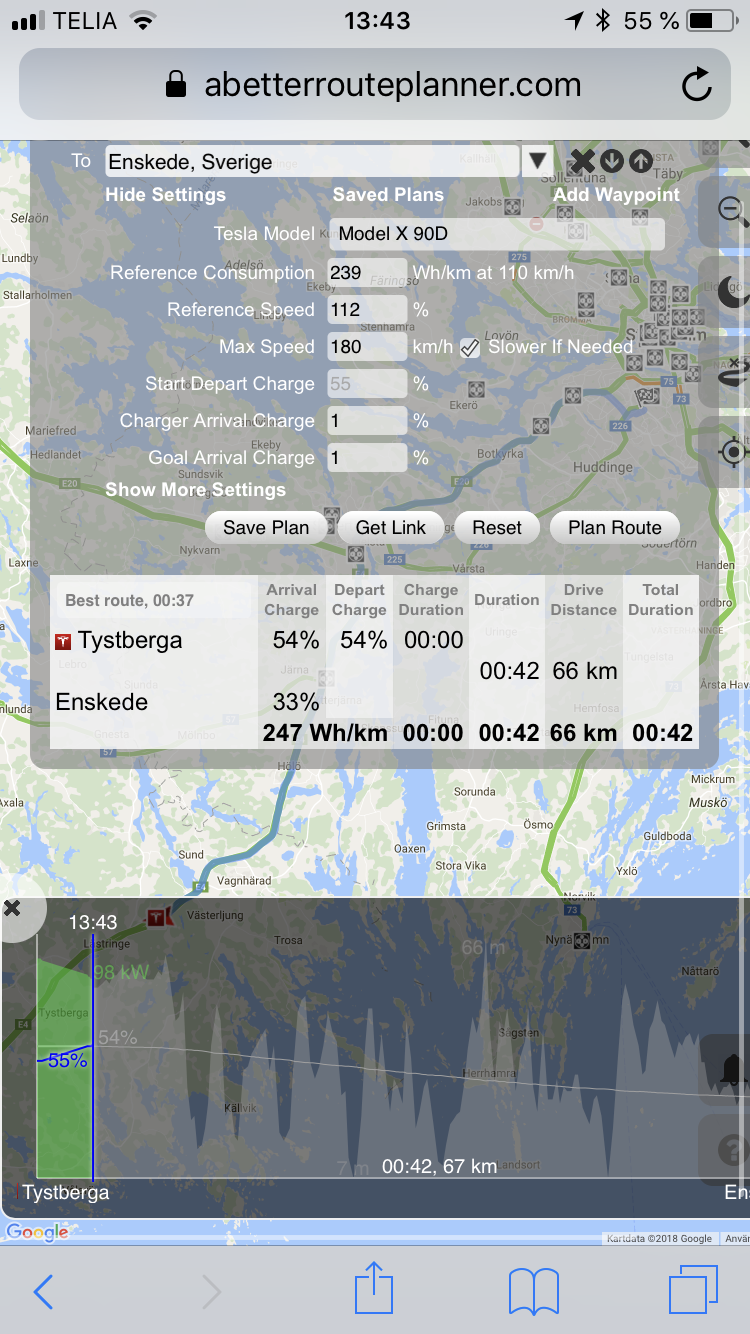Expand the destination dropdown arrow
This screenshot has width=750, height=1334.
(537, 161)
